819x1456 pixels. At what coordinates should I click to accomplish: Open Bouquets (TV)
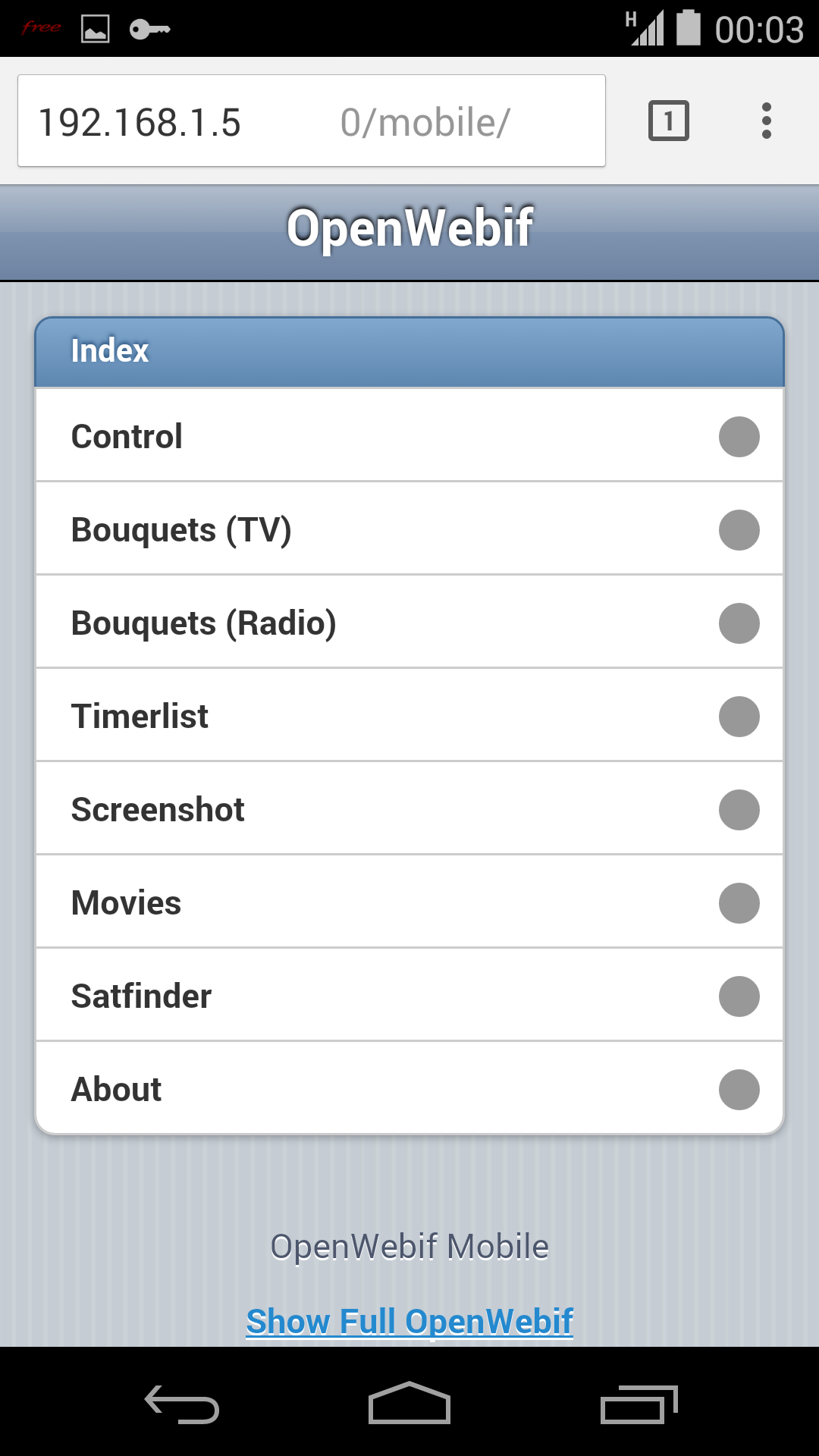click(x=409, y=529)
